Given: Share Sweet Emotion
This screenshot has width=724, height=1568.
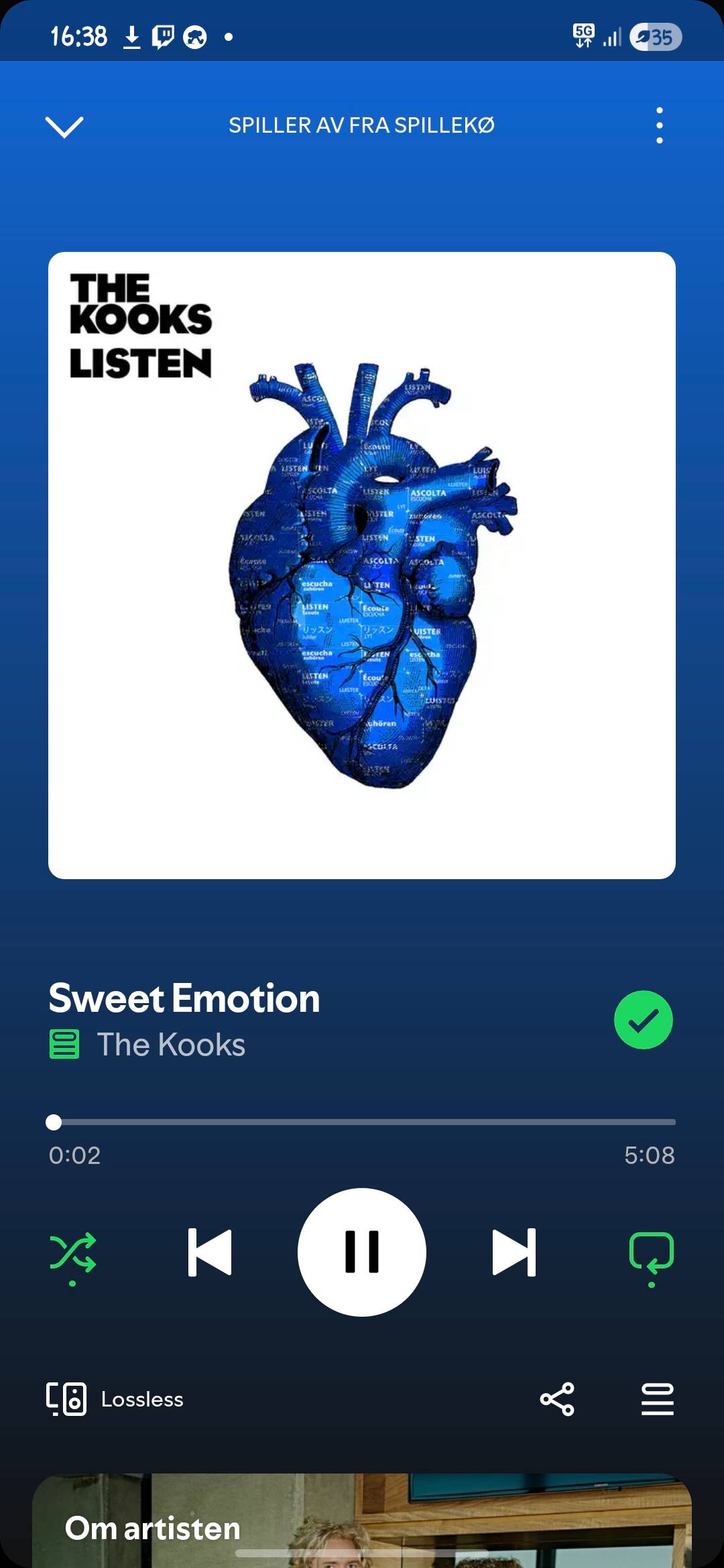Looking at the screenshot, I should tap(557, 1399).
